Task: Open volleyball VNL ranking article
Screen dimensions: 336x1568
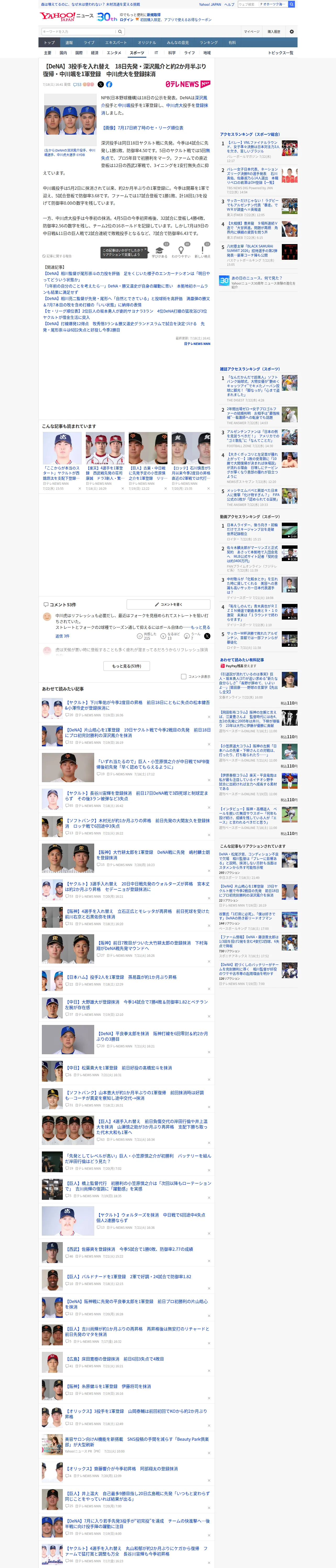Action: [253, 147]
